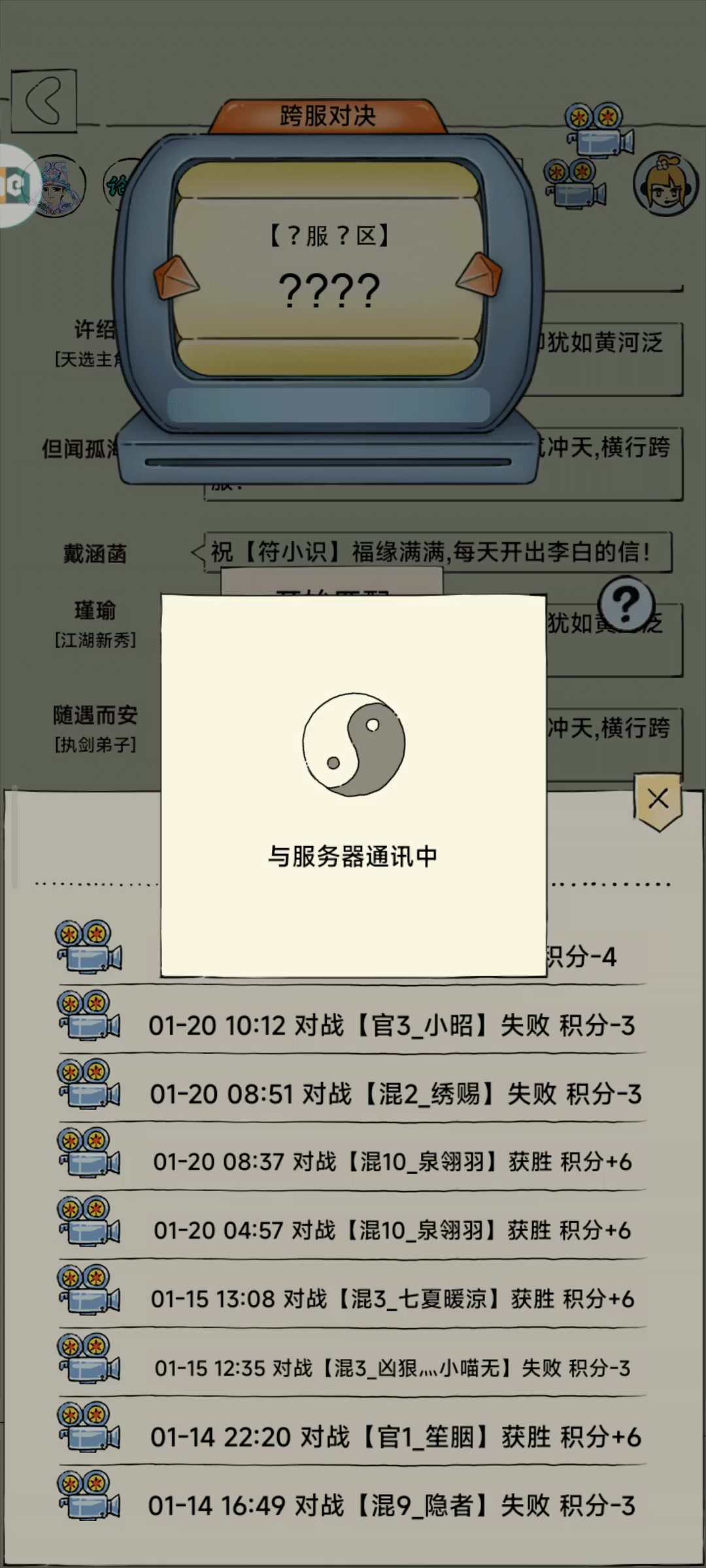Close the battle records panel

pyautogui.click(x=658, y=801)
